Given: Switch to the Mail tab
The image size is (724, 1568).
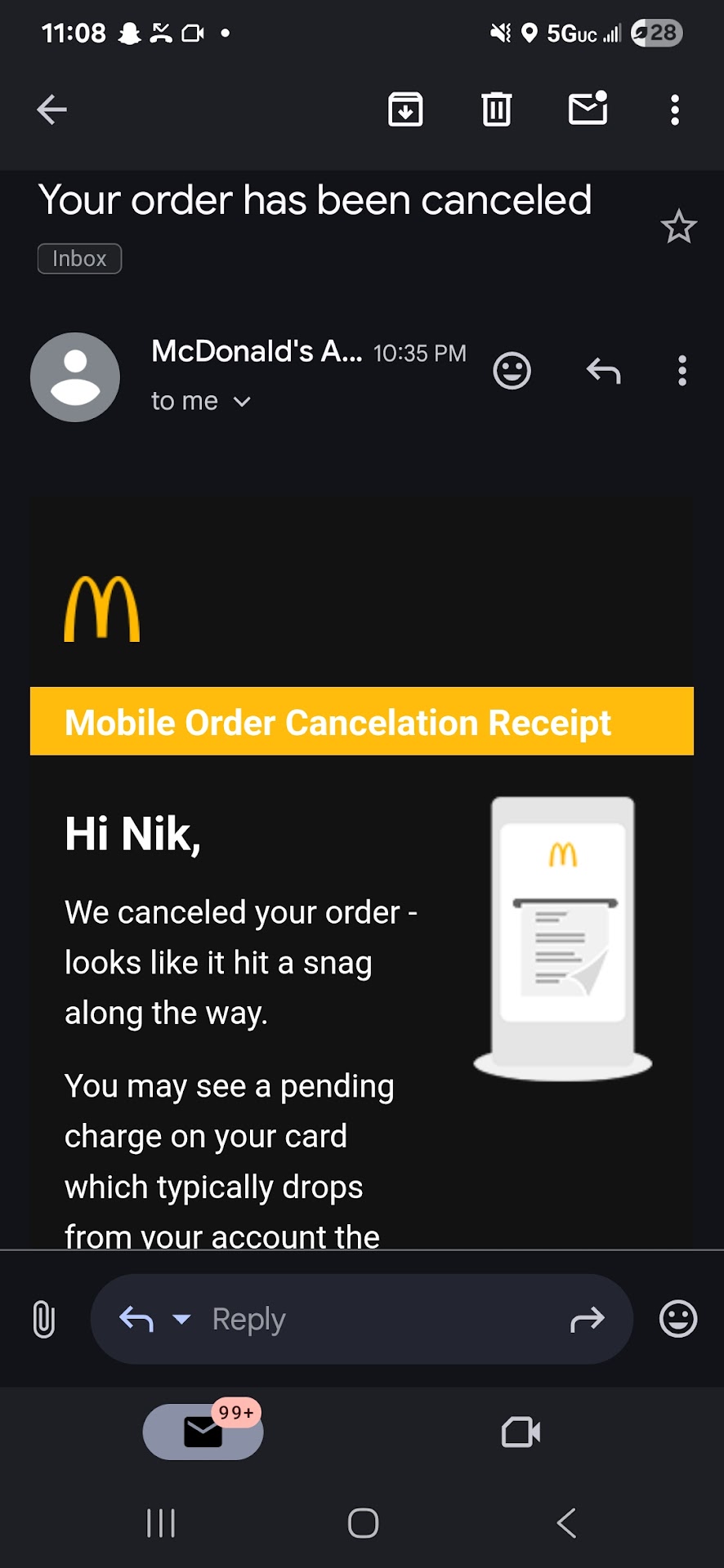Looking at the screenshot, I should [203, 1432].
